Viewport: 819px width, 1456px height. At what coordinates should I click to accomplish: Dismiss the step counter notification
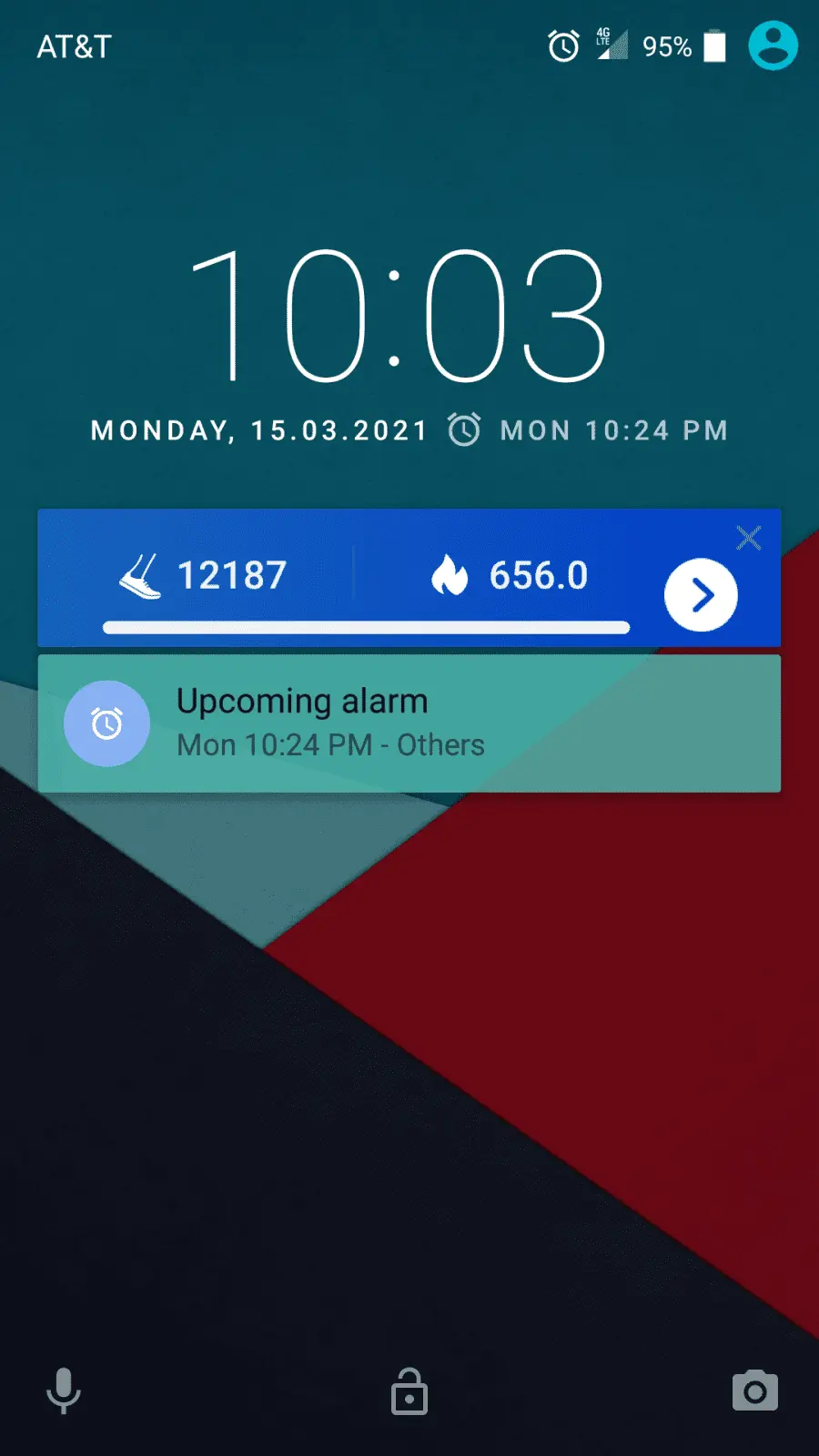coord(749,538)
